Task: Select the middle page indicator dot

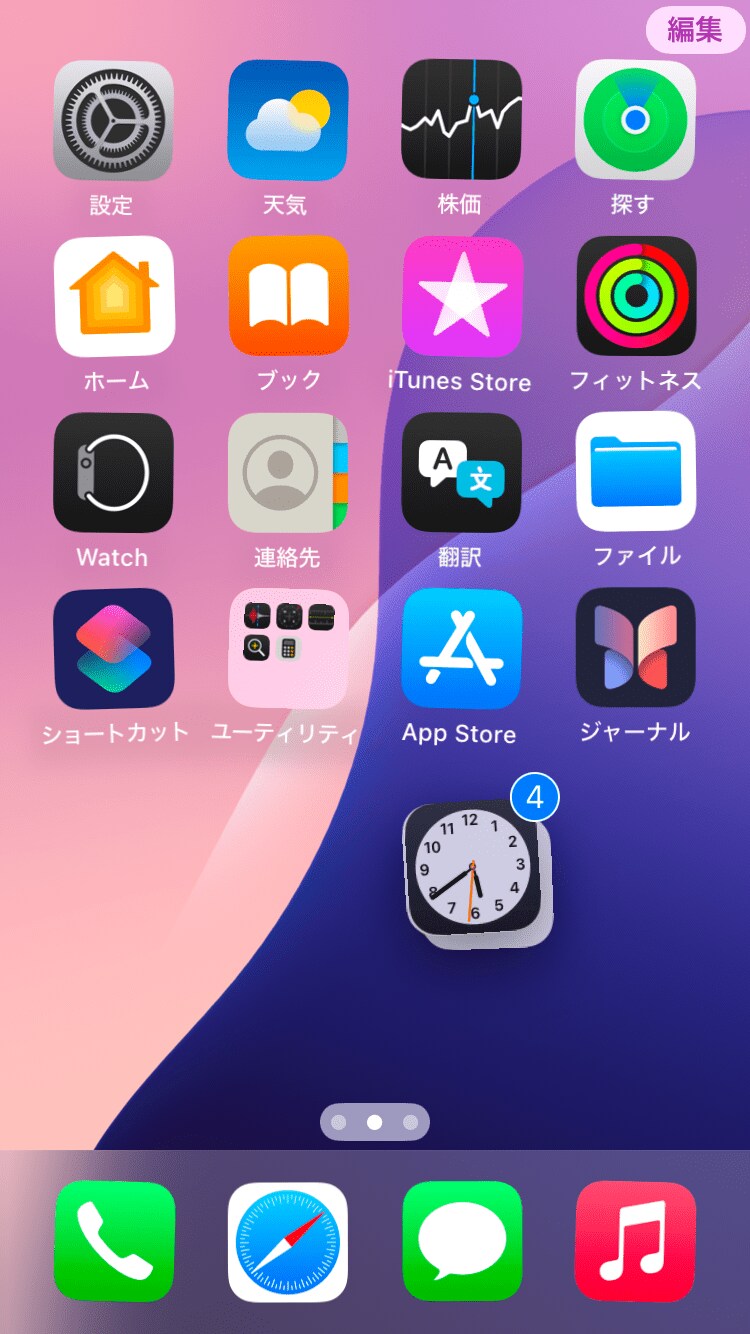Action: click(x=375, y=1122)
